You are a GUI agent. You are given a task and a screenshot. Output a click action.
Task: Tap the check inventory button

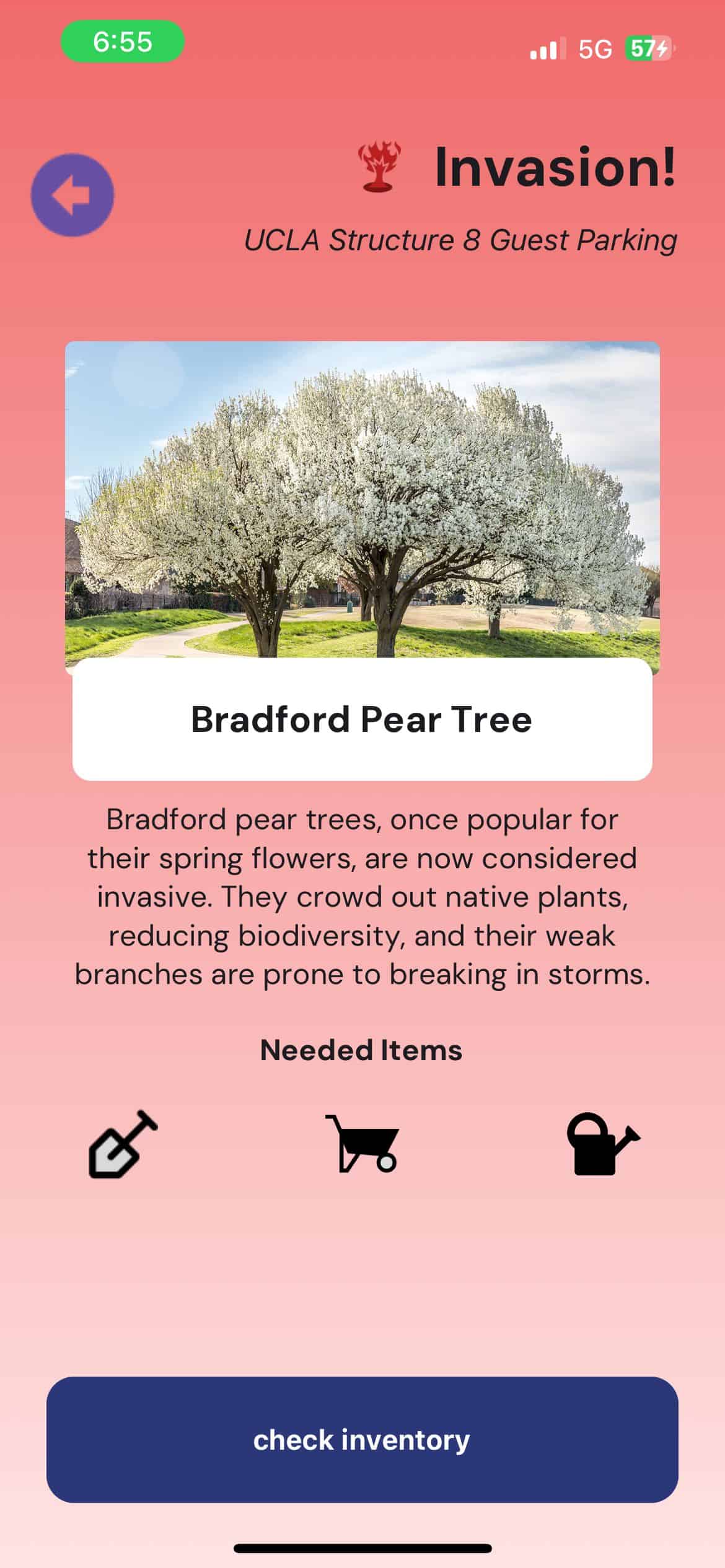point(362,1439)
